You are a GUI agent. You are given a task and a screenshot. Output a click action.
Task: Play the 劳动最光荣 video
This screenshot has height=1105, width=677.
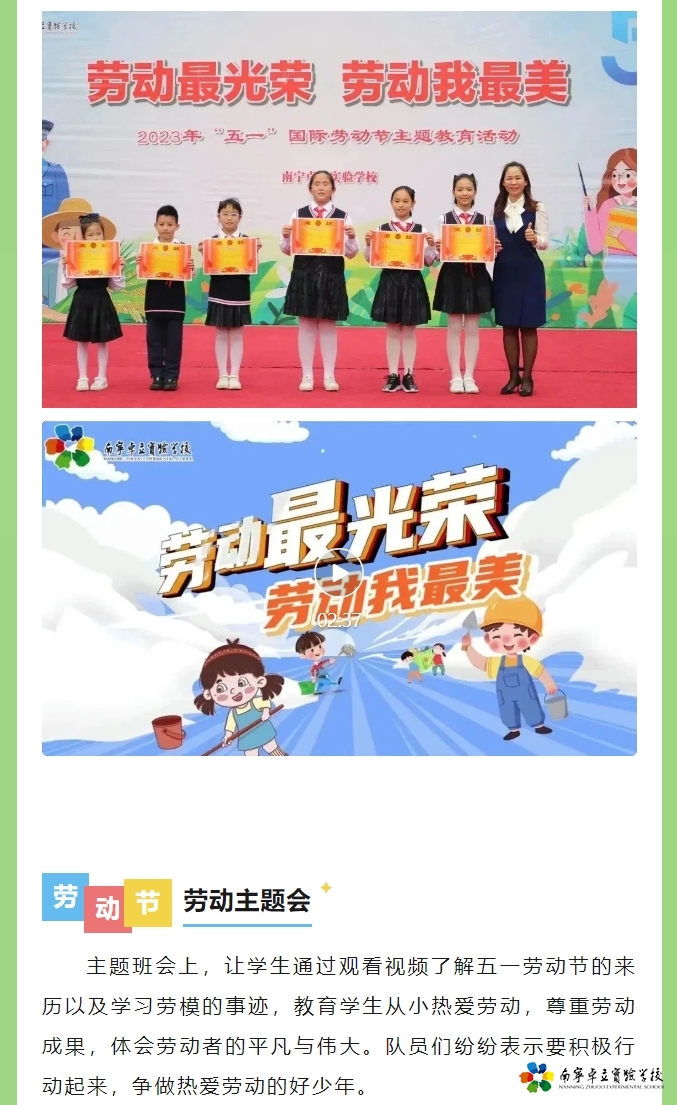click(x=338, y=576)
